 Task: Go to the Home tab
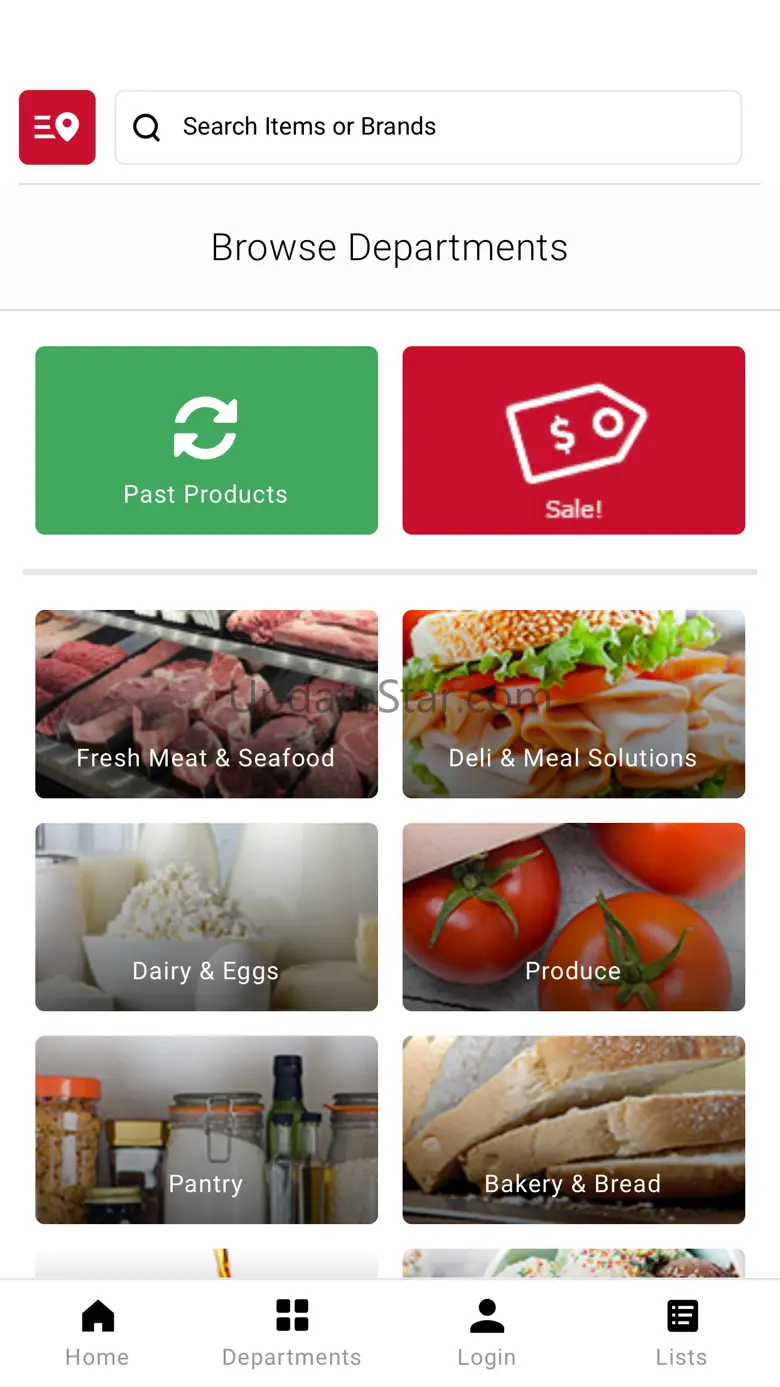(97, 1332)
